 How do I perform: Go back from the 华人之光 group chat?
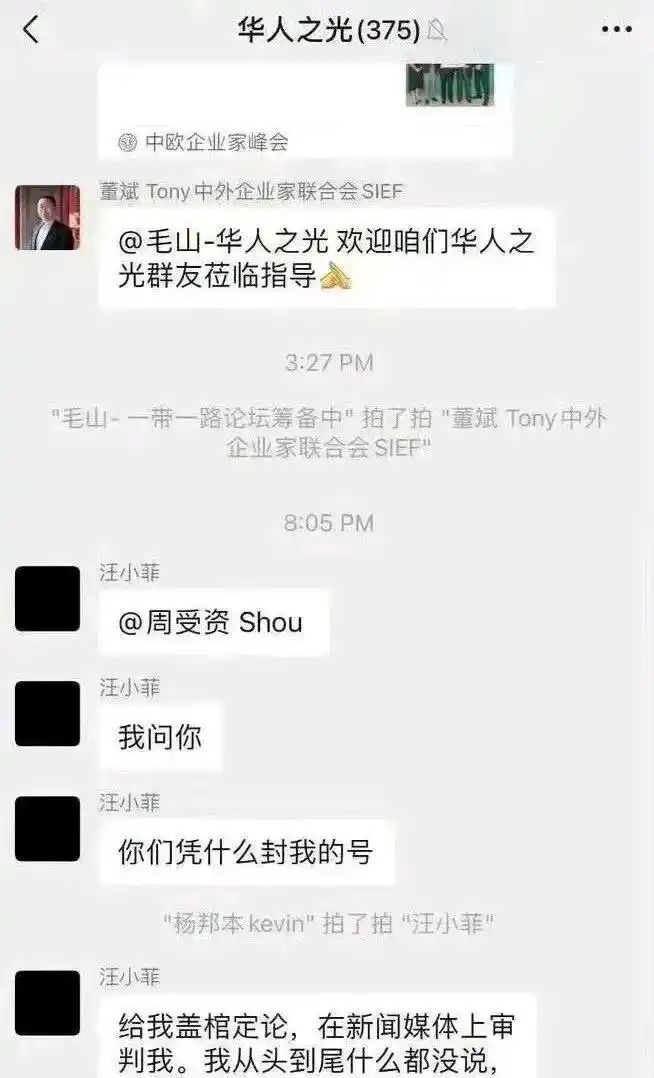(31, 30)
